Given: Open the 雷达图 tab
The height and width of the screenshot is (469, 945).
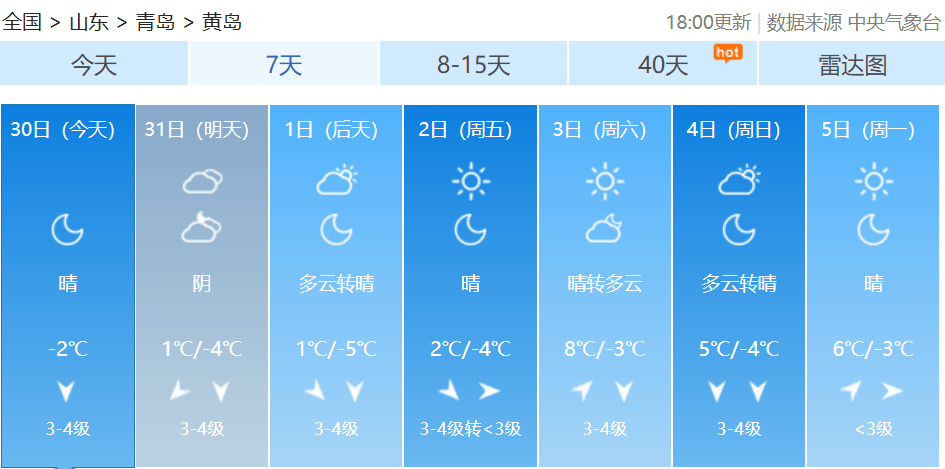Looking at the screenshot, I should coord(852,66).
